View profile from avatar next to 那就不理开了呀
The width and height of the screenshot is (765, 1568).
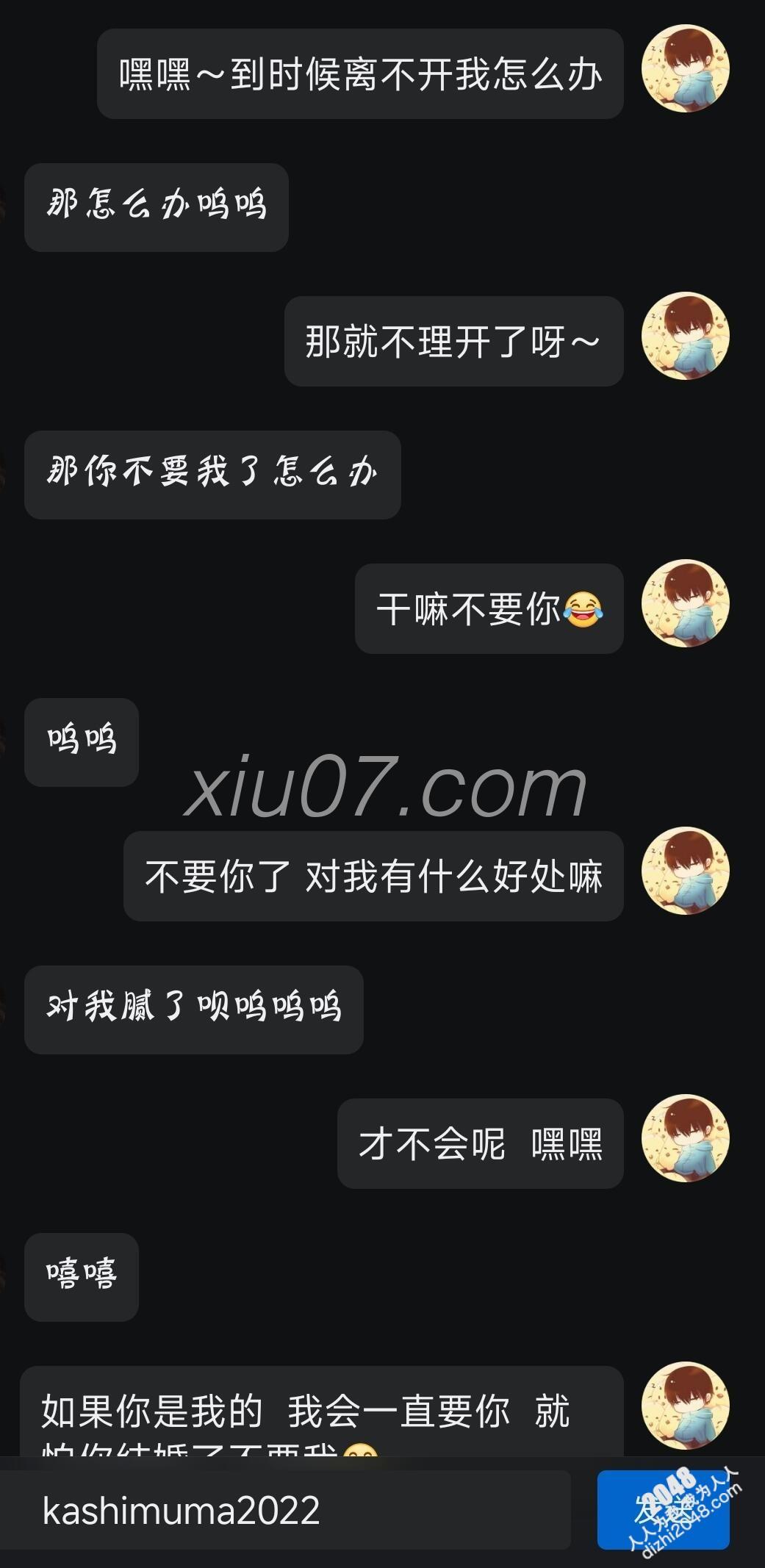point(685,337)
